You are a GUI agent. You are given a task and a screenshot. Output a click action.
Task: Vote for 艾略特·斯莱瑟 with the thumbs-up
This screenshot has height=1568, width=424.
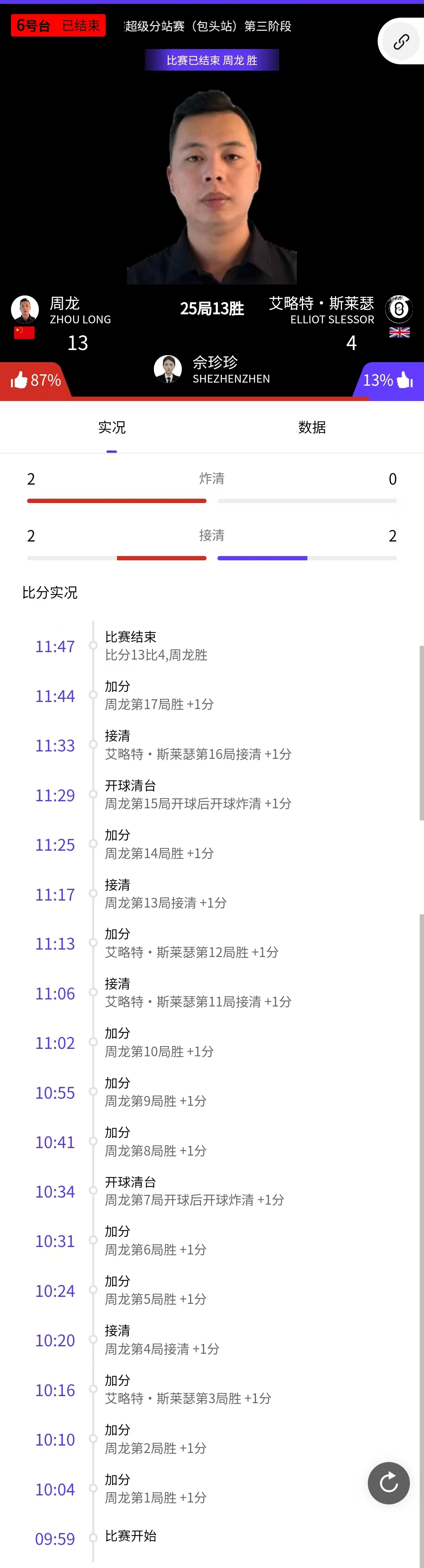tap(404, 381)
